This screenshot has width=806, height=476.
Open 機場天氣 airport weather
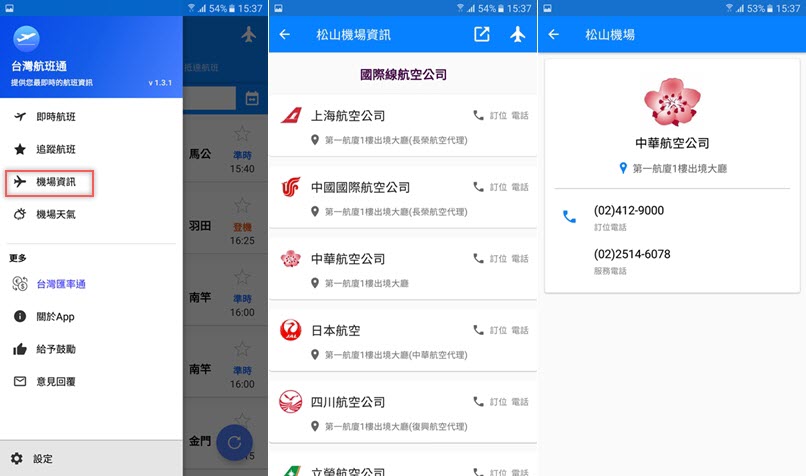[x=56, y=214]
